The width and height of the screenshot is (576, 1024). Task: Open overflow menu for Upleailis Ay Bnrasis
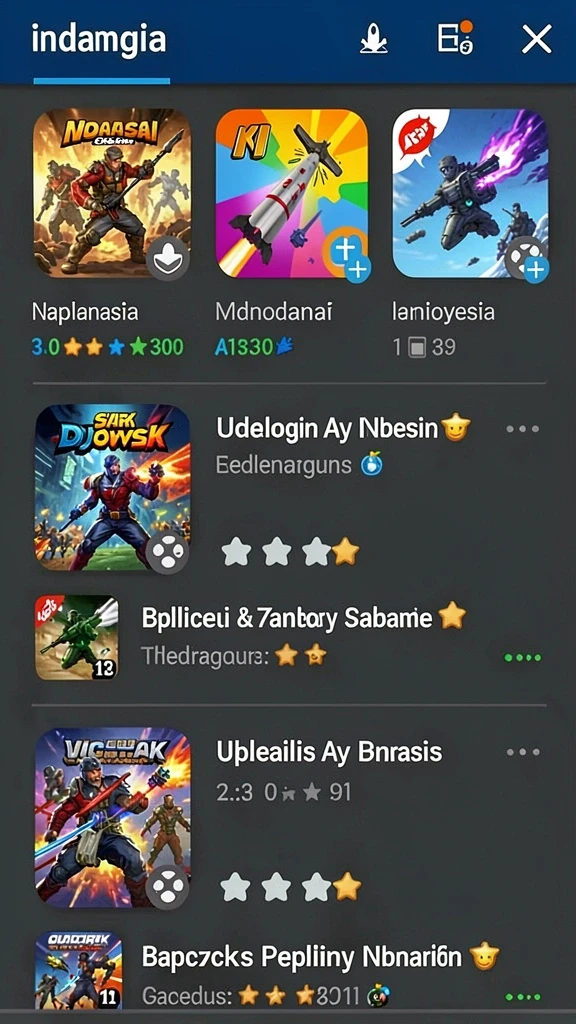523,752
